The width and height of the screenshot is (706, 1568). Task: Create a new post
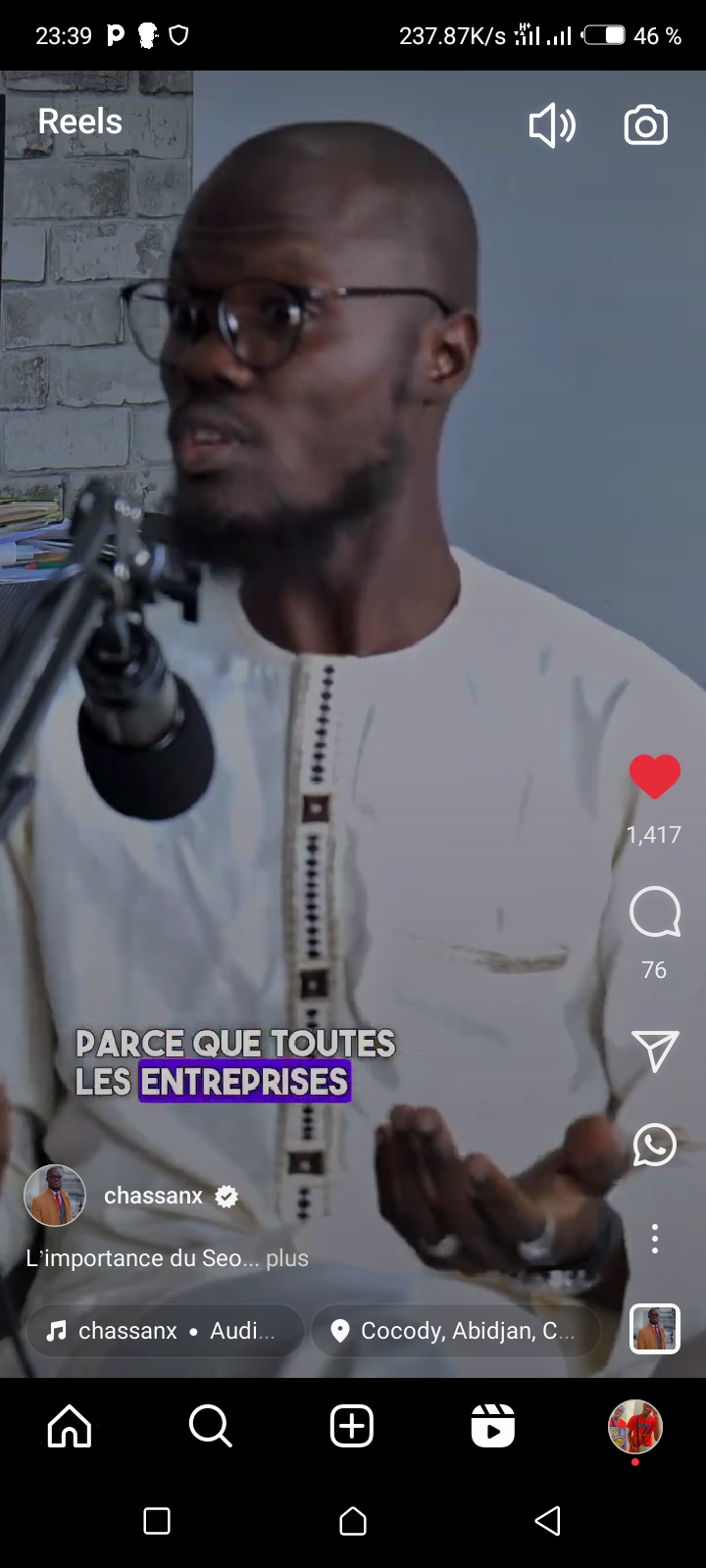click(x=352, y=1426)
